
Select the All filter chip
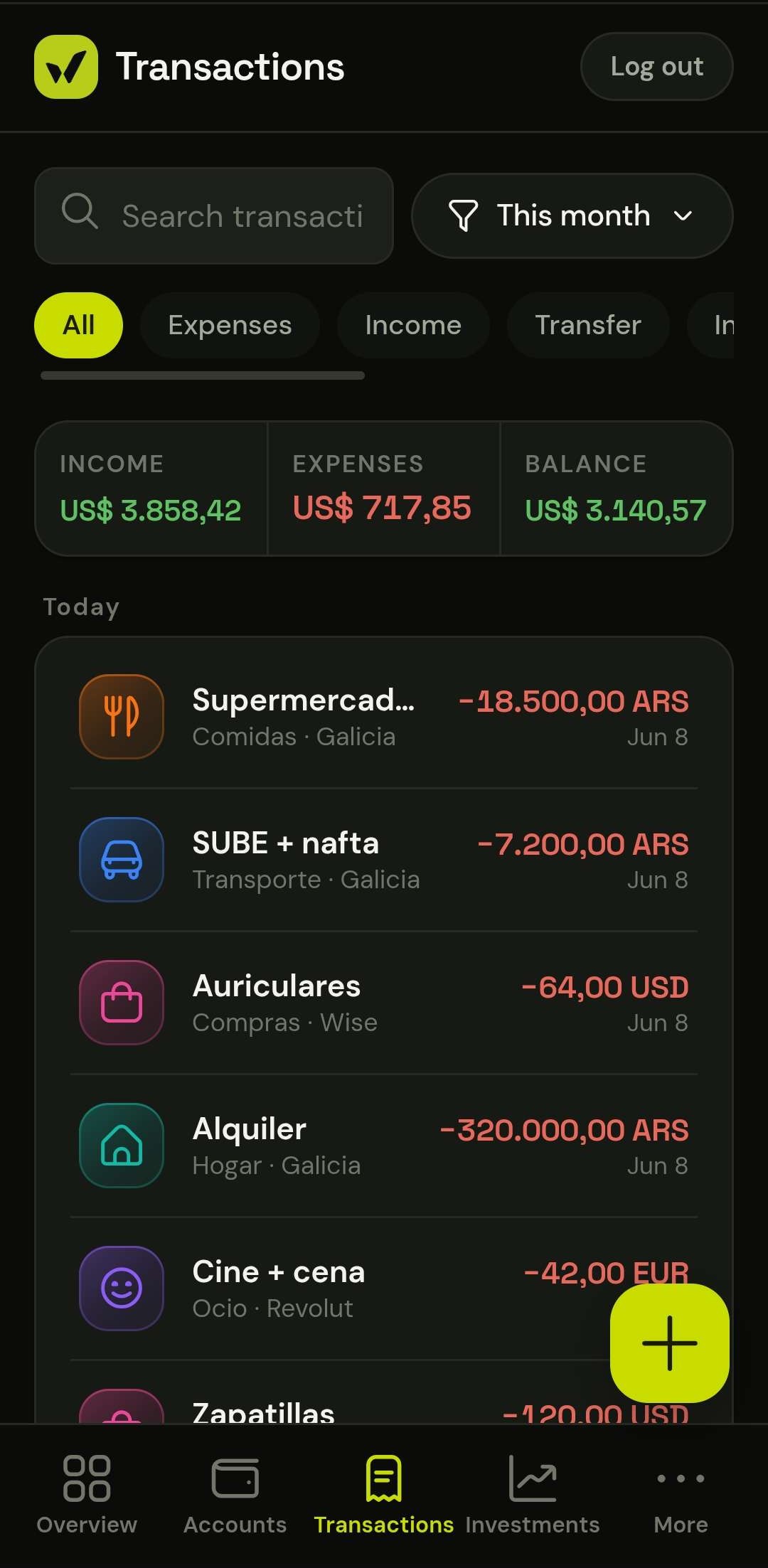click(78, 325)
